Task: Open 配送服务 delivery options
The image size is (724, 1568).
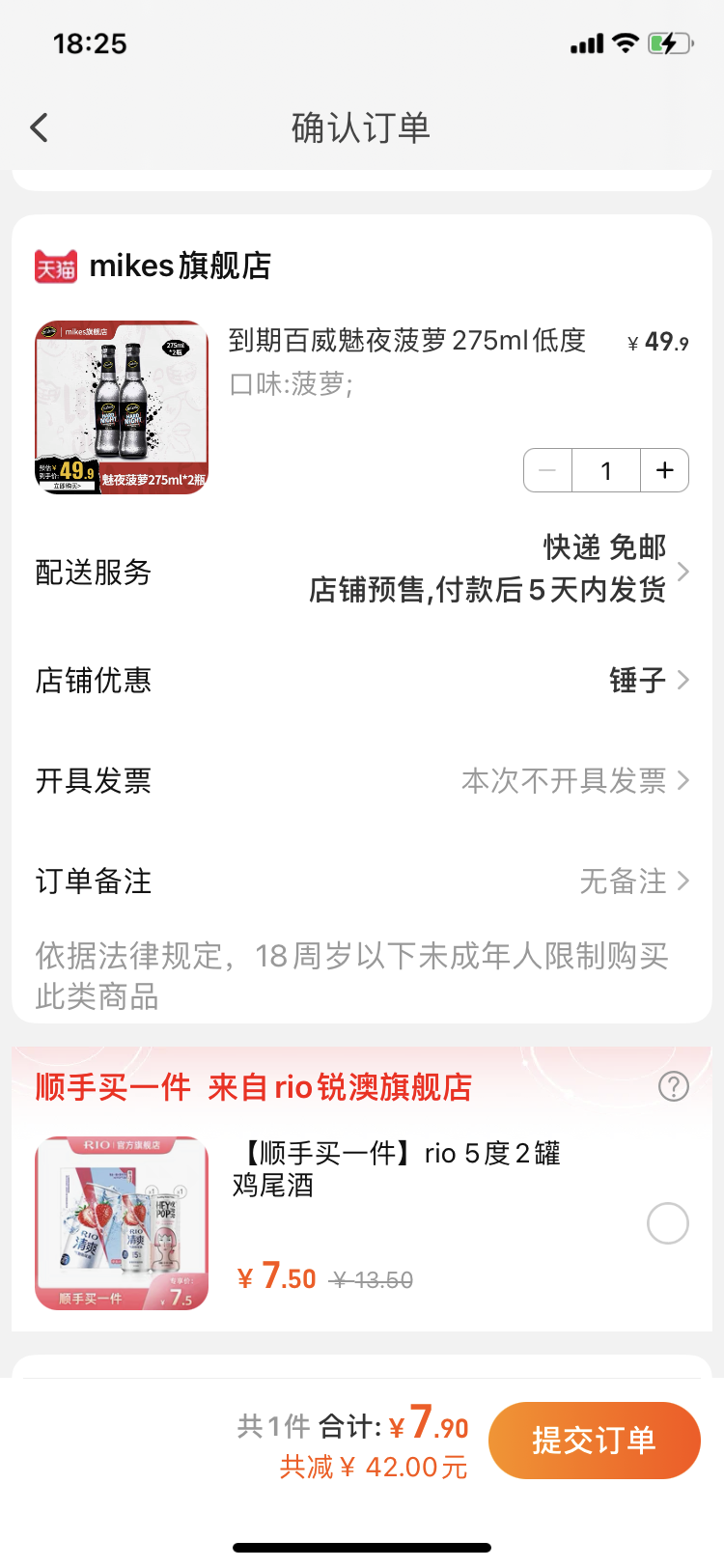Action: coord(362,572)
